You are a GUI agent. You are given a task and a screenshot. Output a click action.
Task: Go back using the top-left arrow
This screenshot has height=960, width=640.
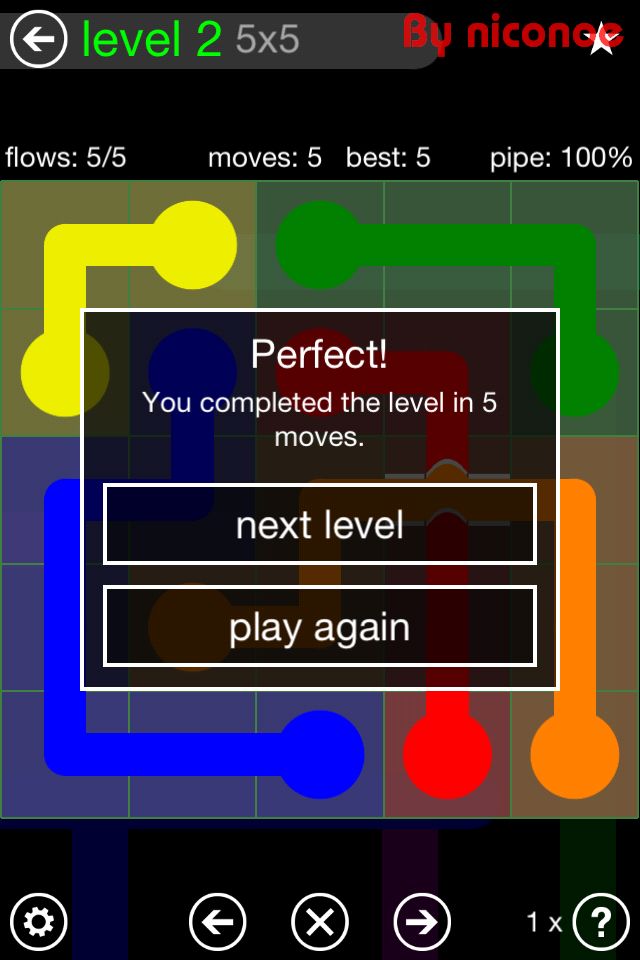click(38, 40)
